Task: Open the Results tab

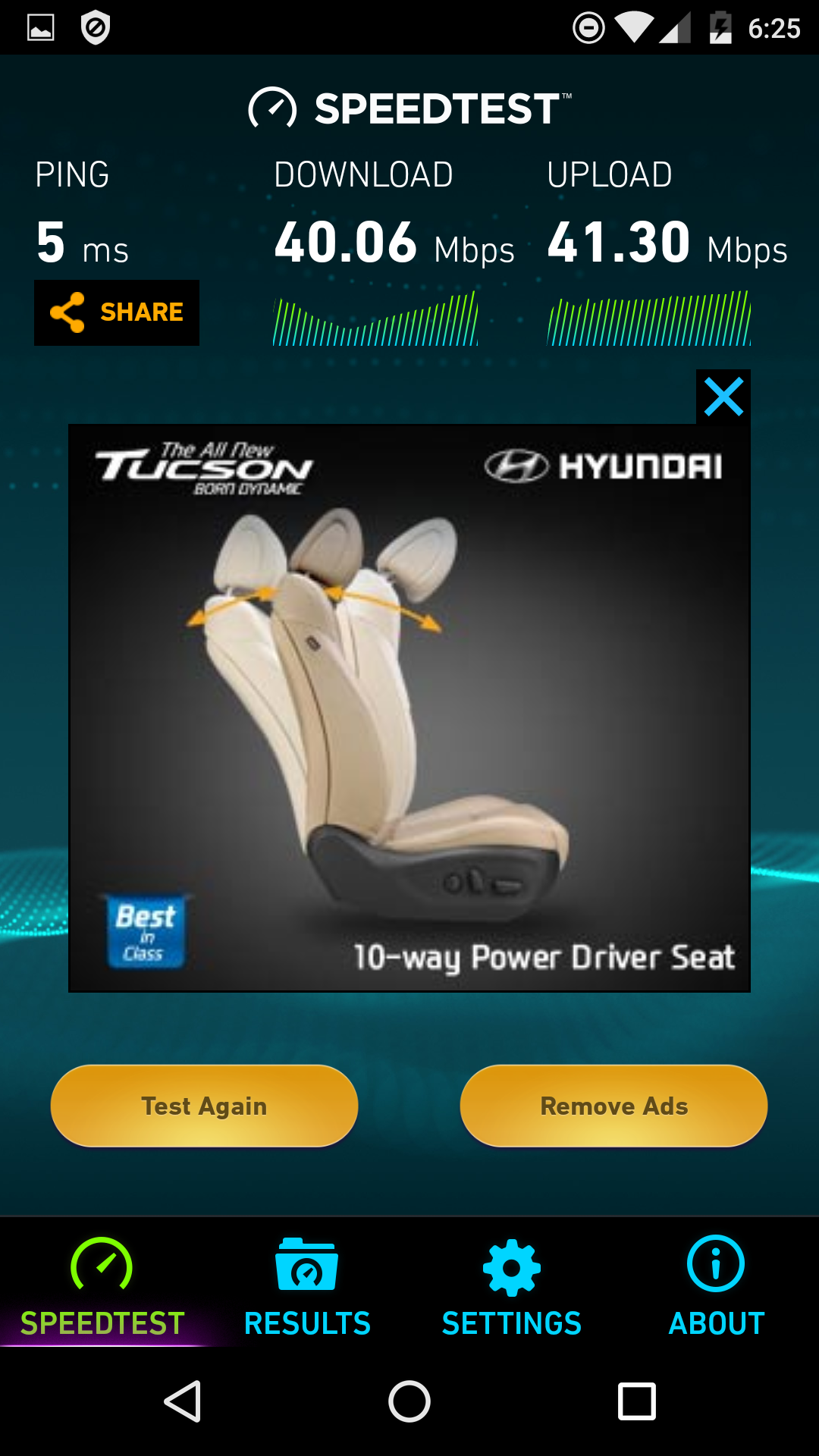Action: point(307,1285)
